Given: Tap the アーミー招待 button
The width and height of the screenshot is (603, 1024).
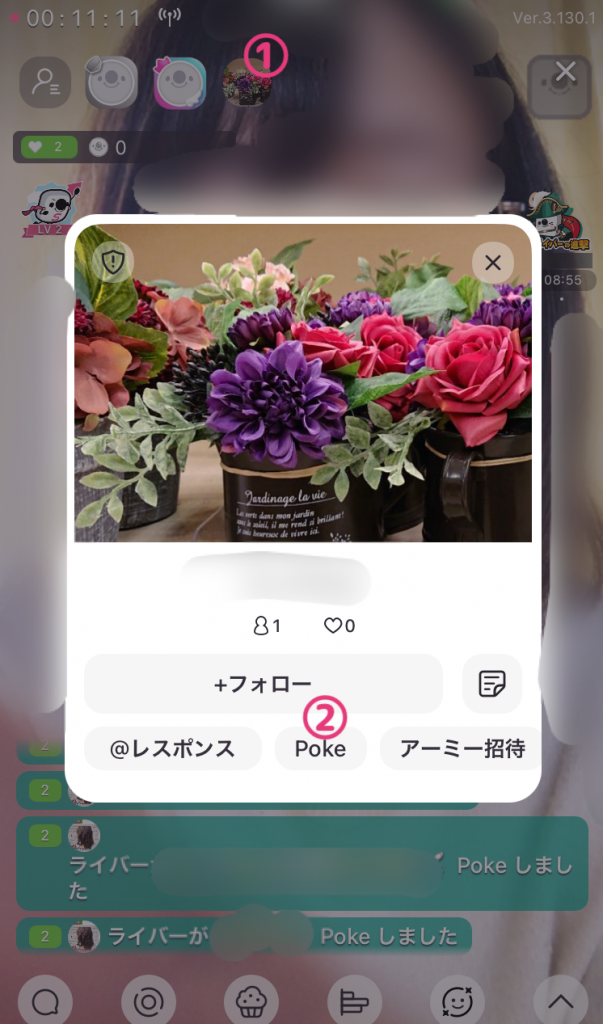Looking at the screenshot, I should click(x=461, y=748).
